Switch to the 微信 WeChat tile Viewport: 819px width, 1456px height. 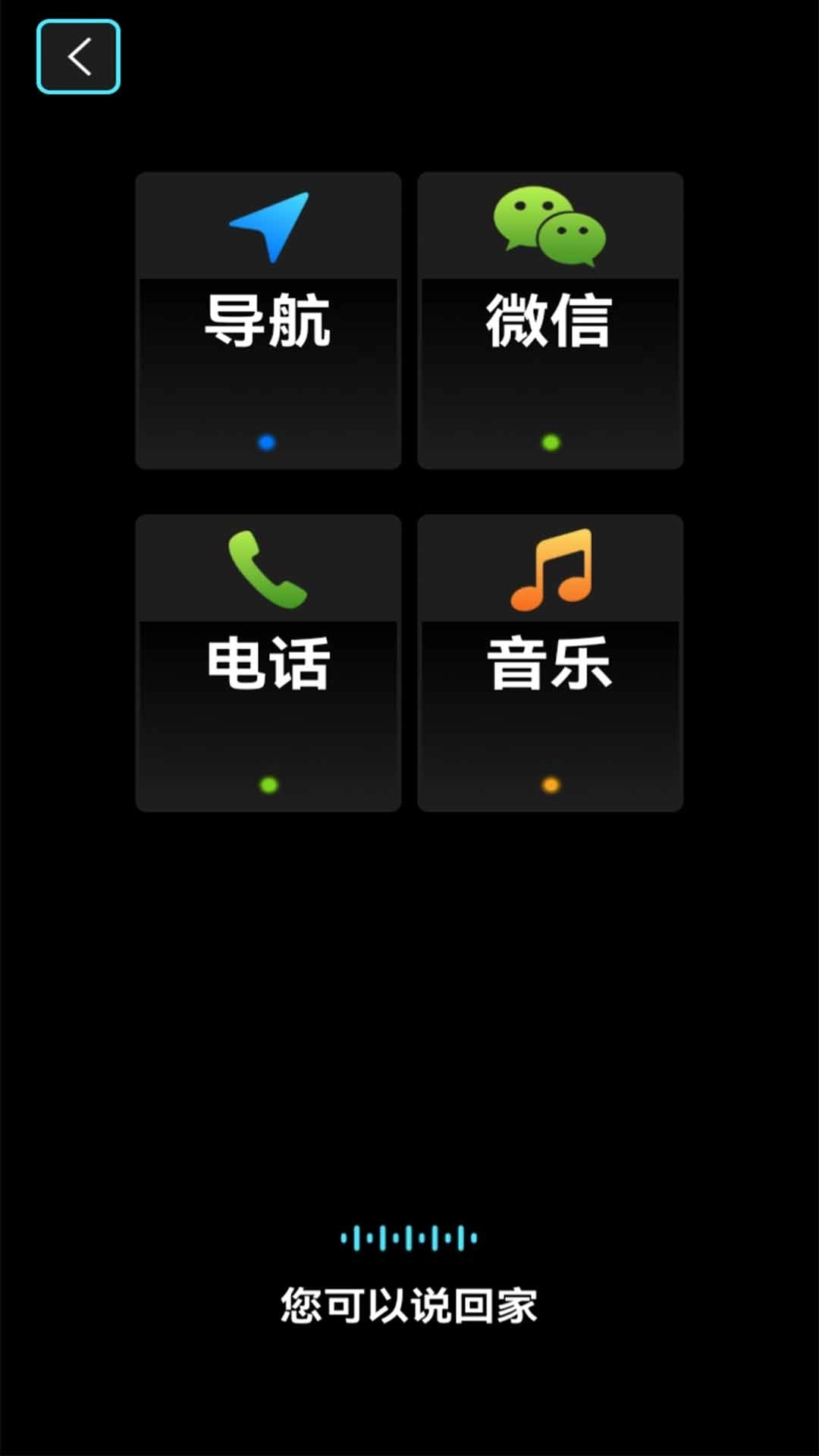pyautogui.click(x=549, y=318)
